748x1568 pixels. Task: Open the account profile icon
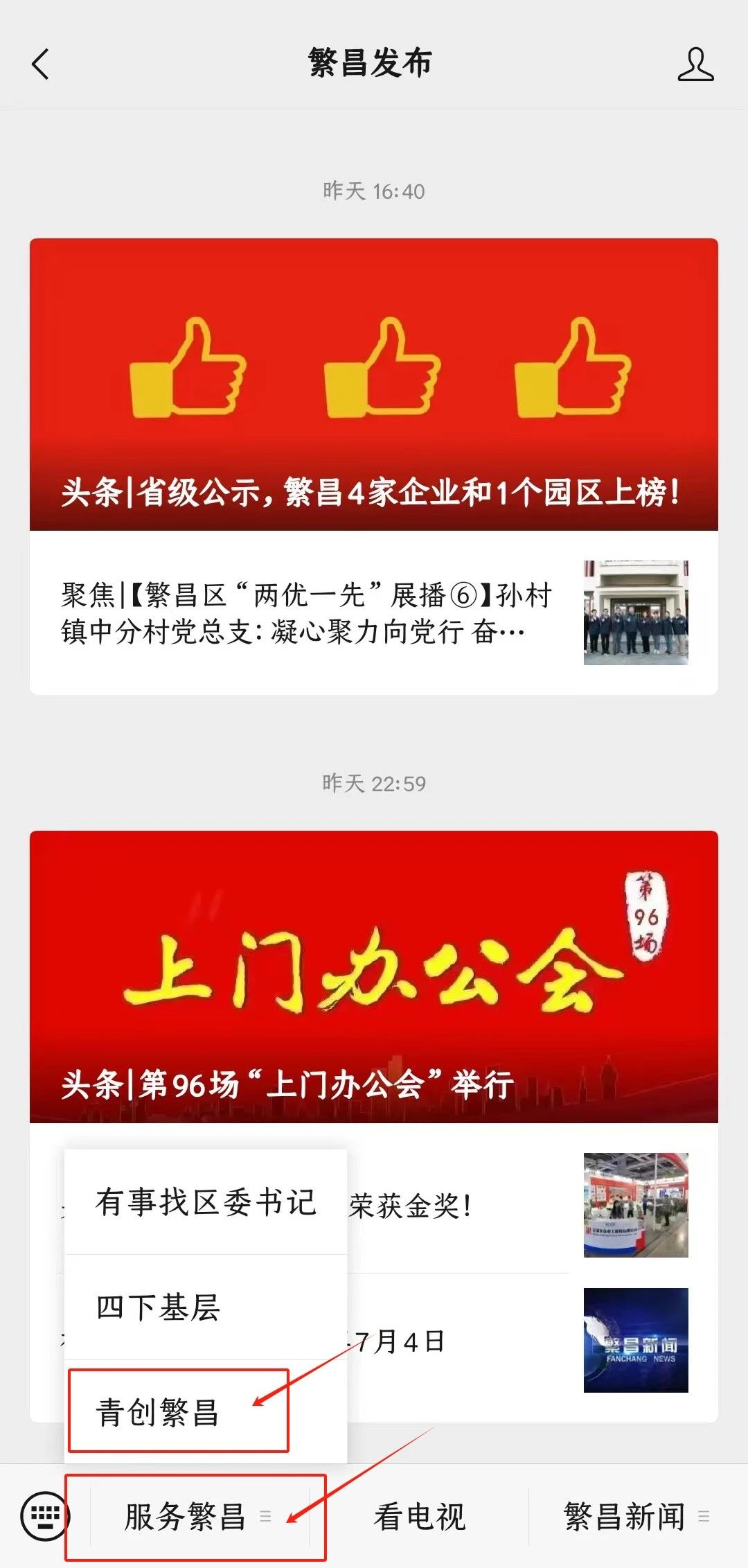click(695, 64)
